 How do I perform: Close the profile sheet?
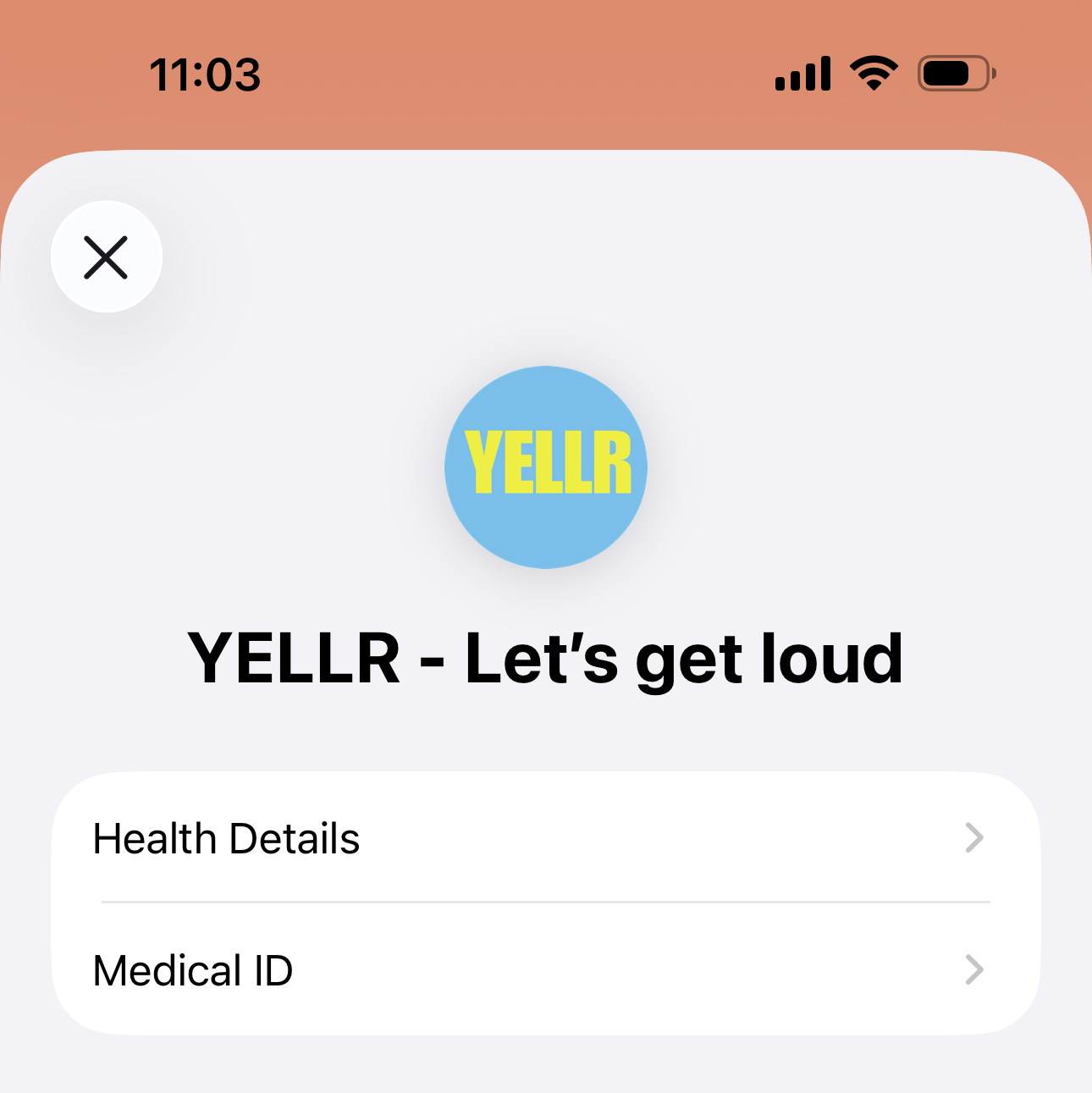coord(107,257)
